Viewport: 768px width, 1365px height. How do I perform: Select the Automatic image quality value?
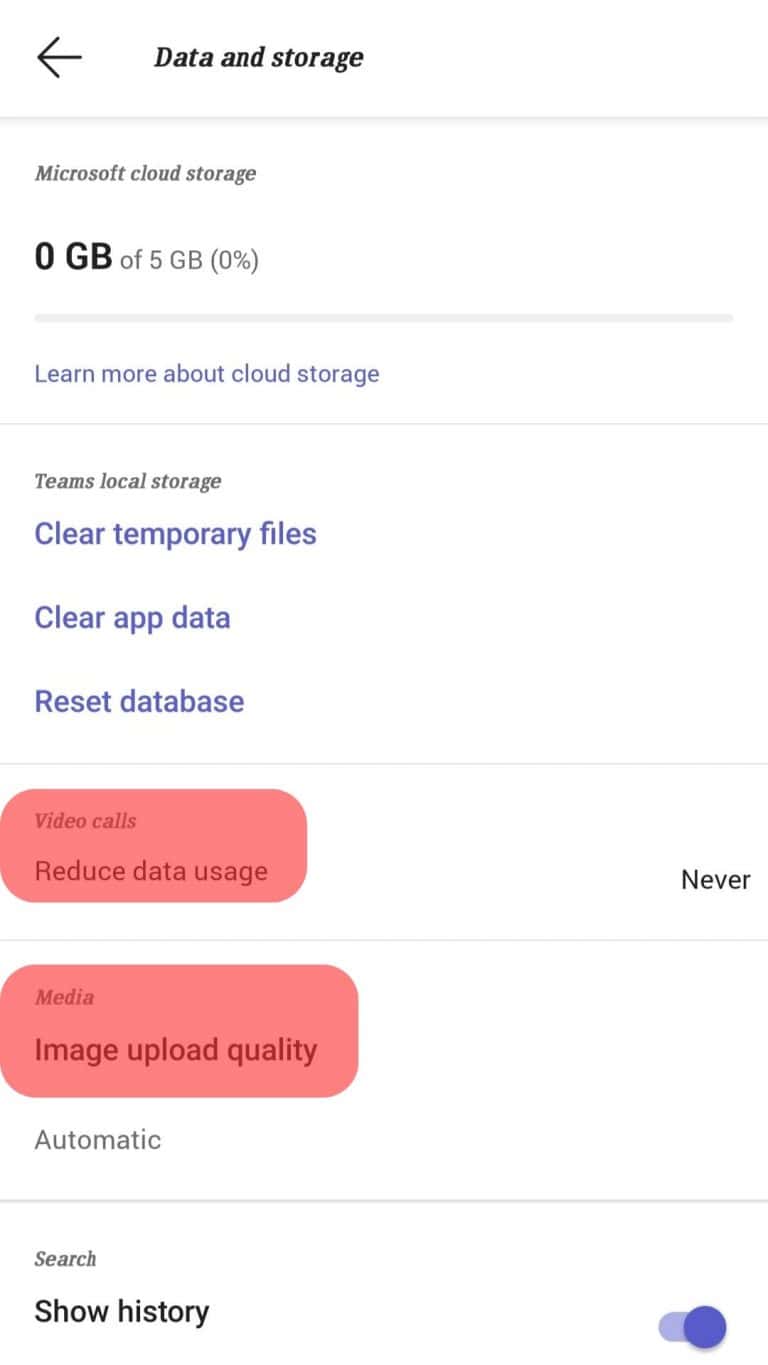(x=97, y=1139)
